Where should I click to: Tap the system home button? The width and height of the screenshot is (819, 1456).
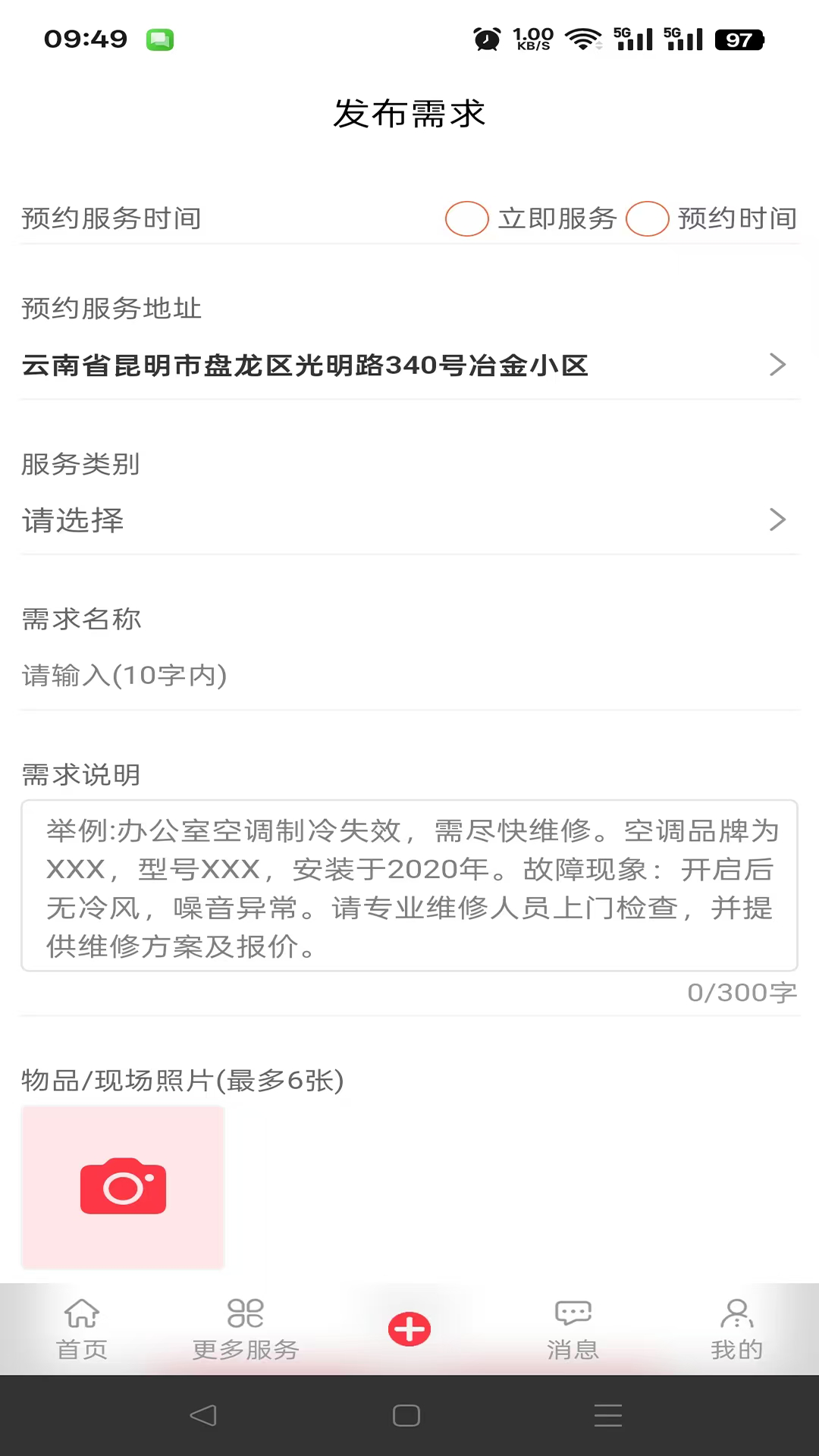406,1415
